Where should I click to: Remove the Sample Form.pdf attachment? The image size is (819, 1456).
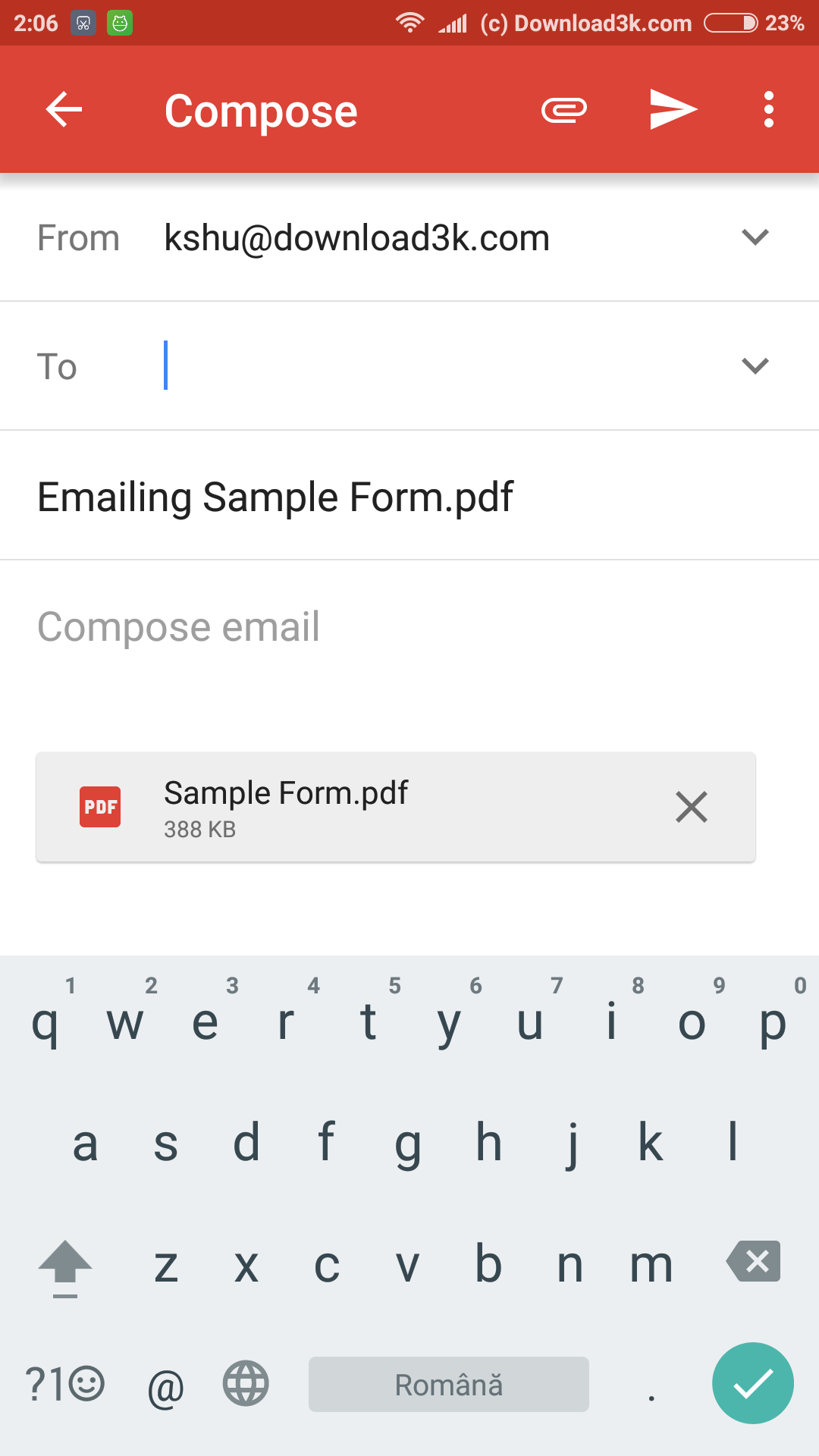click(692, 807)
